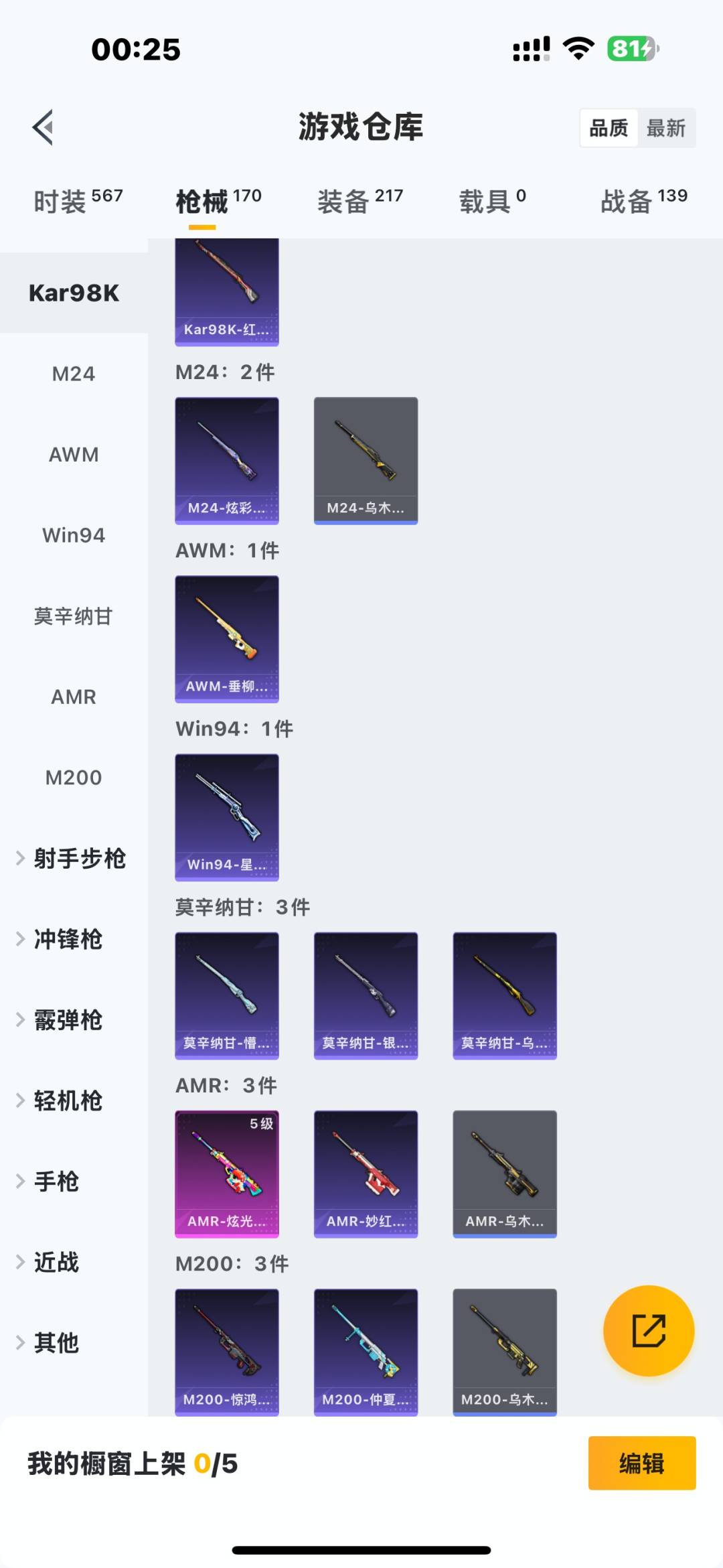Tap the 编辑 button
The image size is (723, 1568).
click(x=641, y=1464)
